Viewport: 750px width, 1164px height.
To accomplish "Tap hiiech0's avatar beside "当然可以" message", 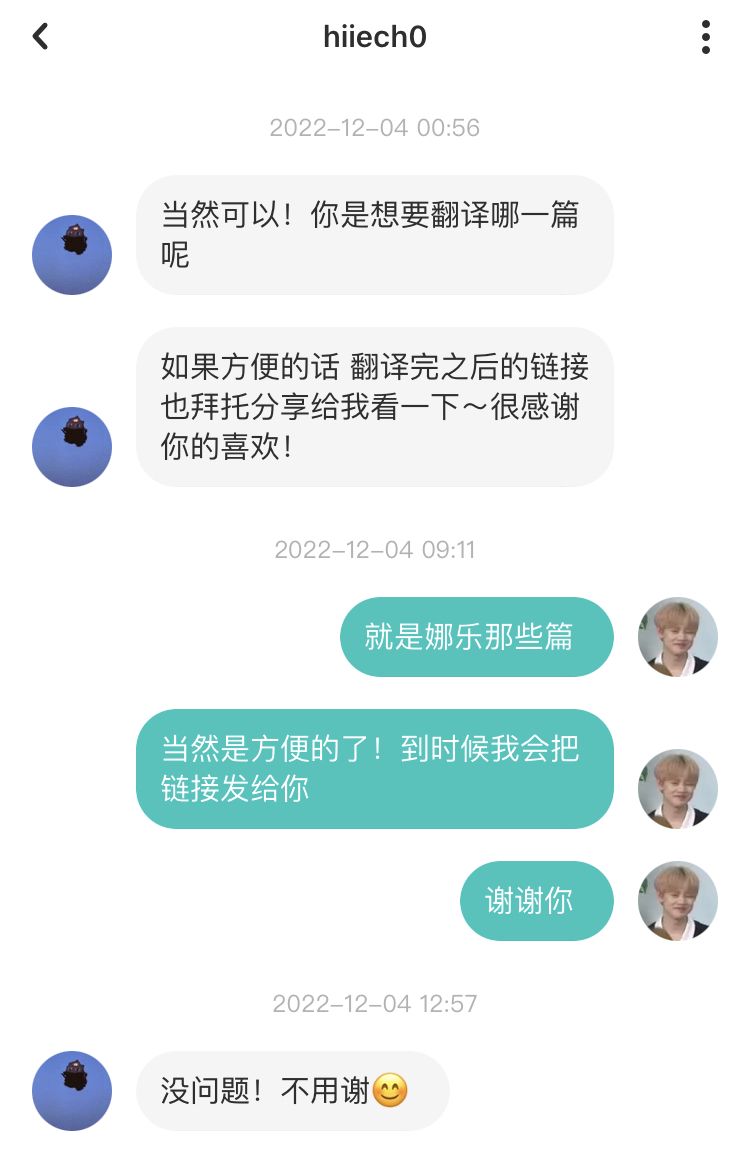I will pos(72,255).
